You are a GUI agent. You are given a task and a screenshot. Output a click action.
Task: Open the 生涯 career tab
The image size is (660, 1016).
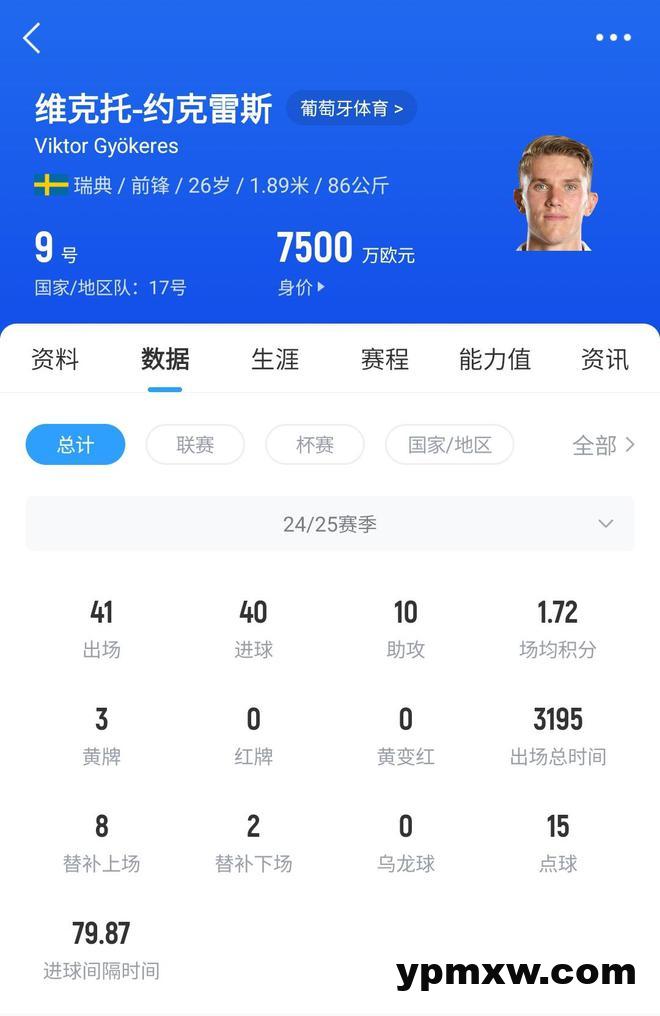[275, 360]
